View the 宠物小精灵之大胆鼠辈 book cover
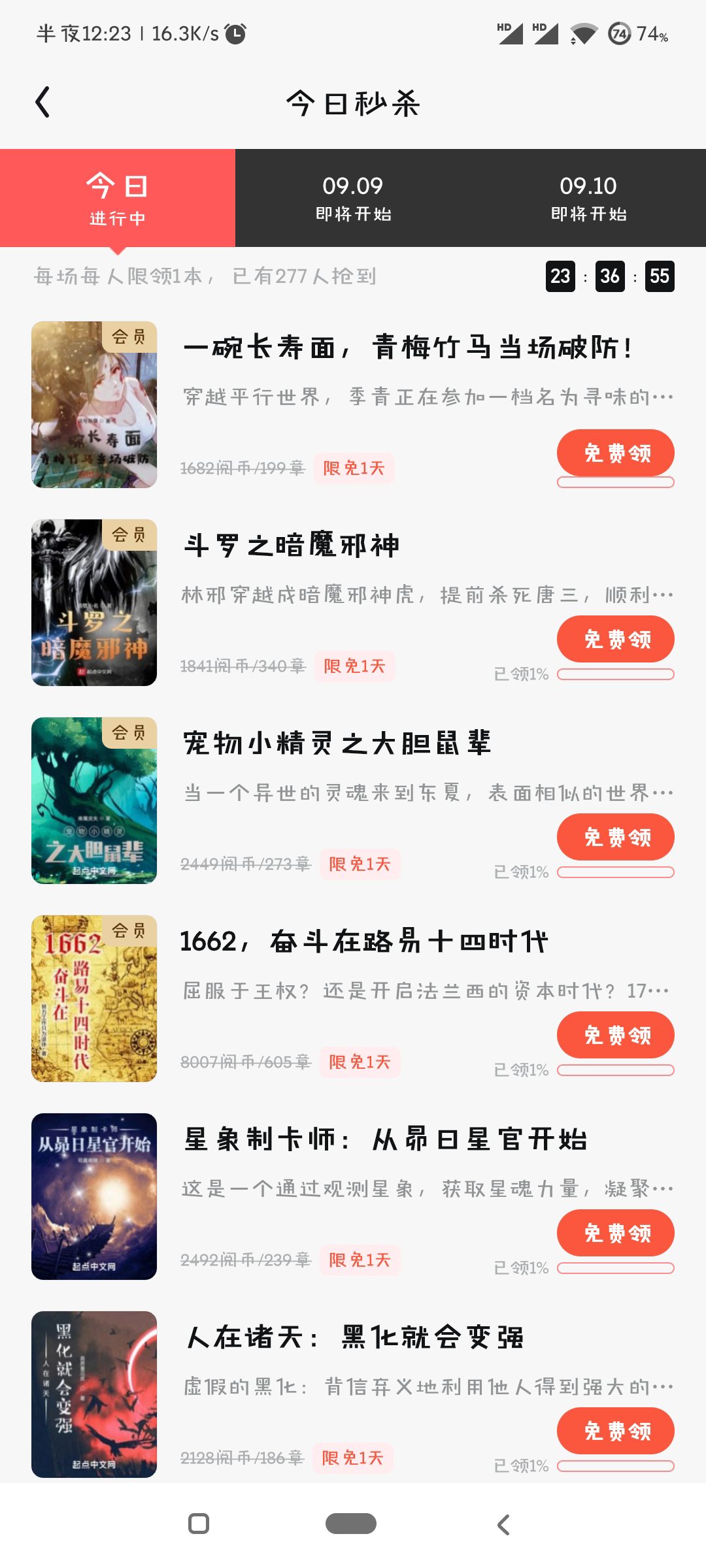The image size is (706, 1568). tap(94, 800)
